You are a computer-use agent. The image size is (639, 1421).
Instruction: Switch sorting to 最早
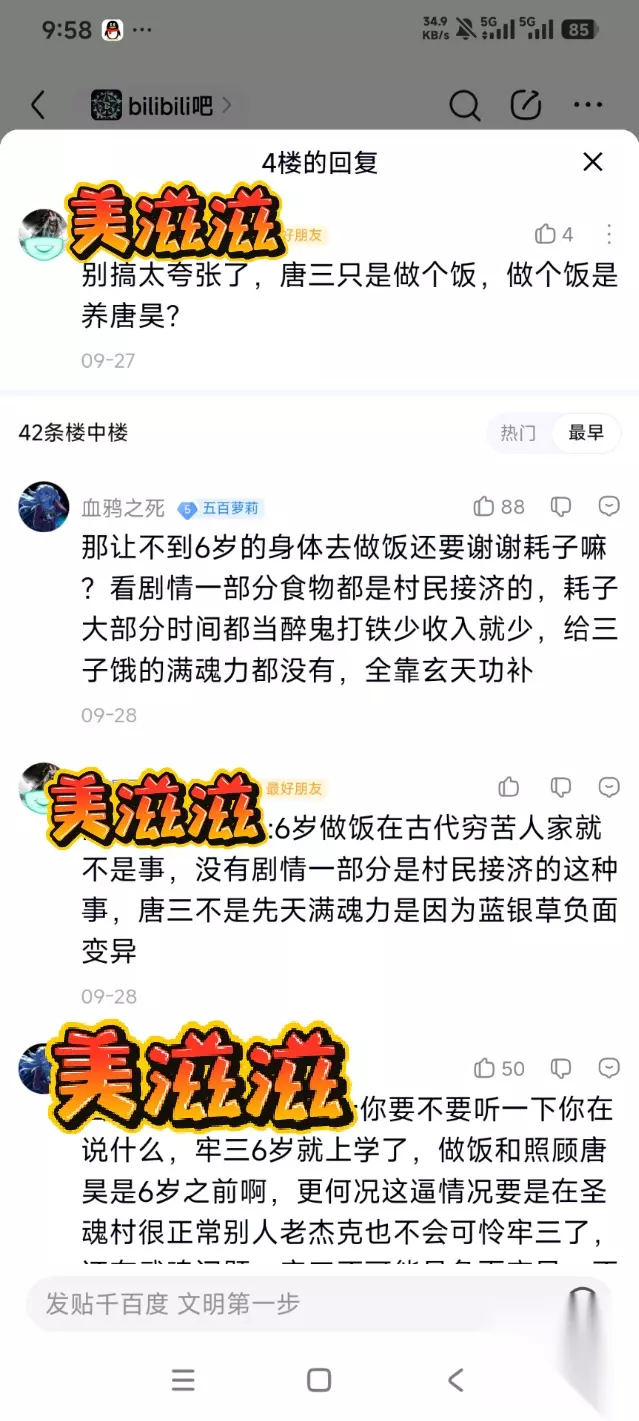[586, 433]
